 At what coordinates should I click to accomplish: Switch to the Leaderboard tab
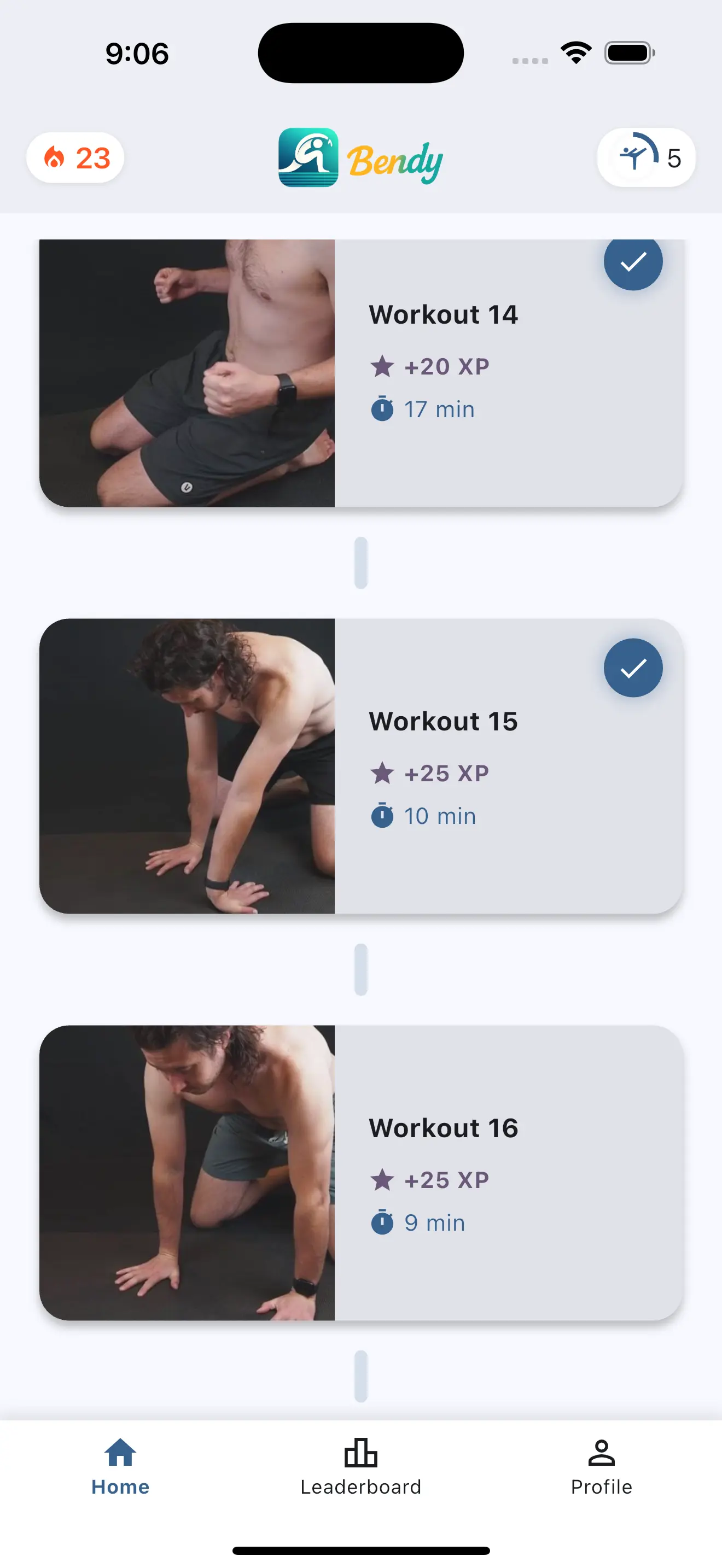click(x=360, y=1467)
